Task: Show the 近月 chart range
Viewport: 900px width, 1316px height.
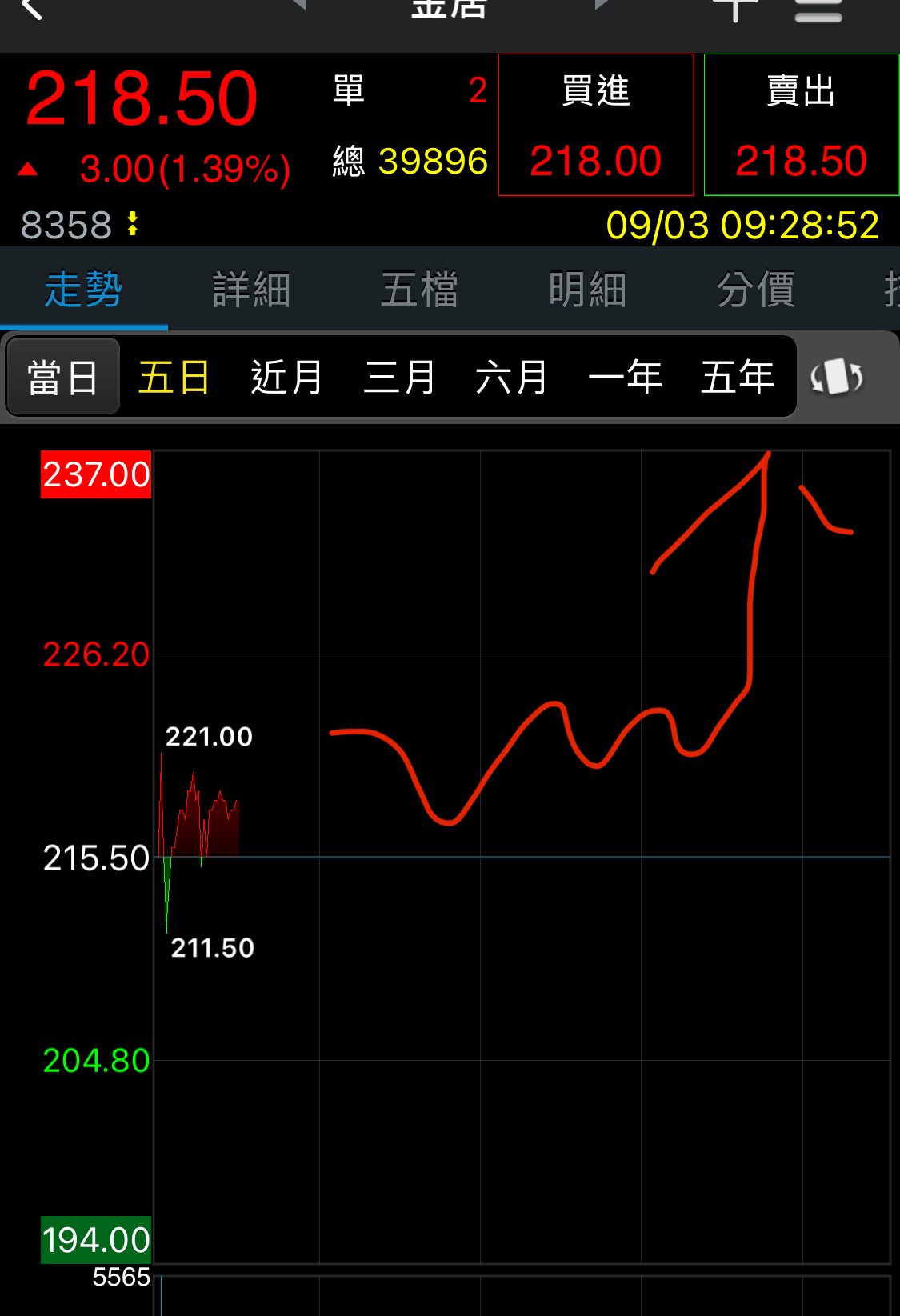Action: click(x=286, y=377)
